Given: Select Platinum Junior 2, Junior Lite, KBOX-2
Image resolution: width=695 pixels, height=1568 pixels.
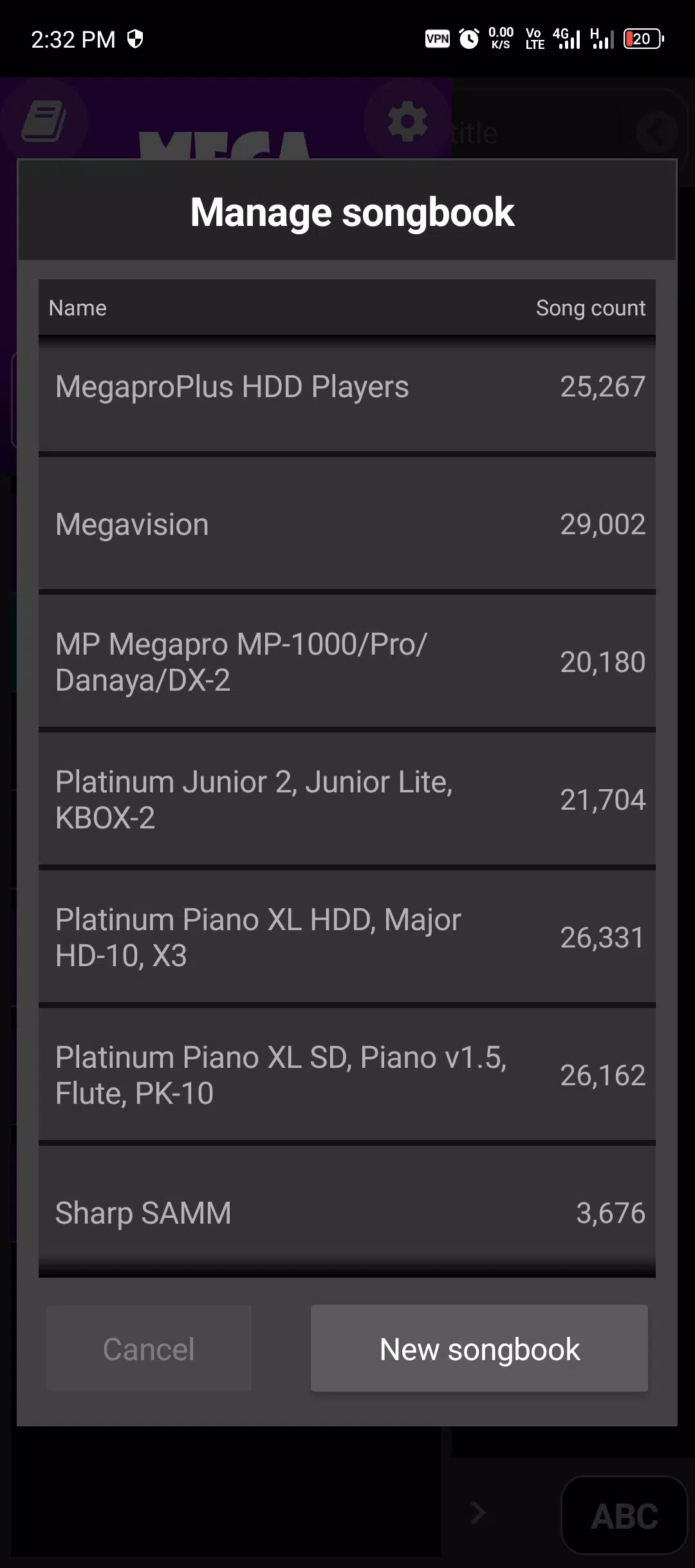Looking at the screenshot, I should [347, 800].
